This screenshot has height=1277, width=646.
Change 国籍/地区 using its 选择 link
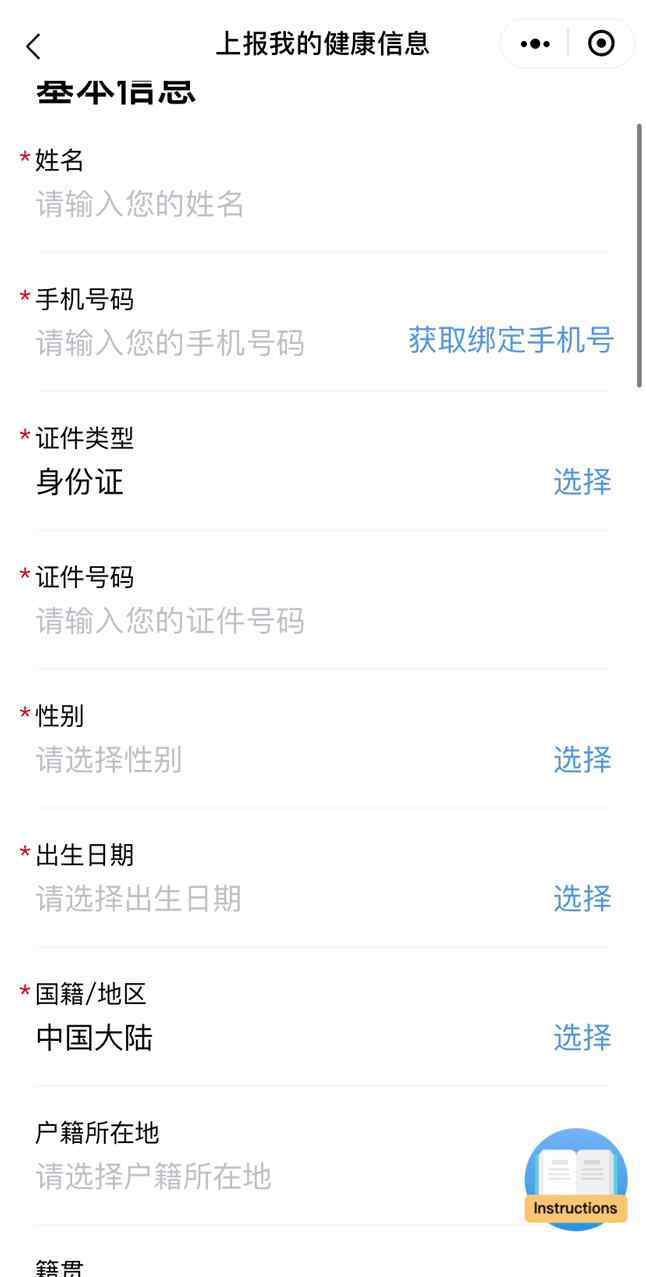[582, 1038]
